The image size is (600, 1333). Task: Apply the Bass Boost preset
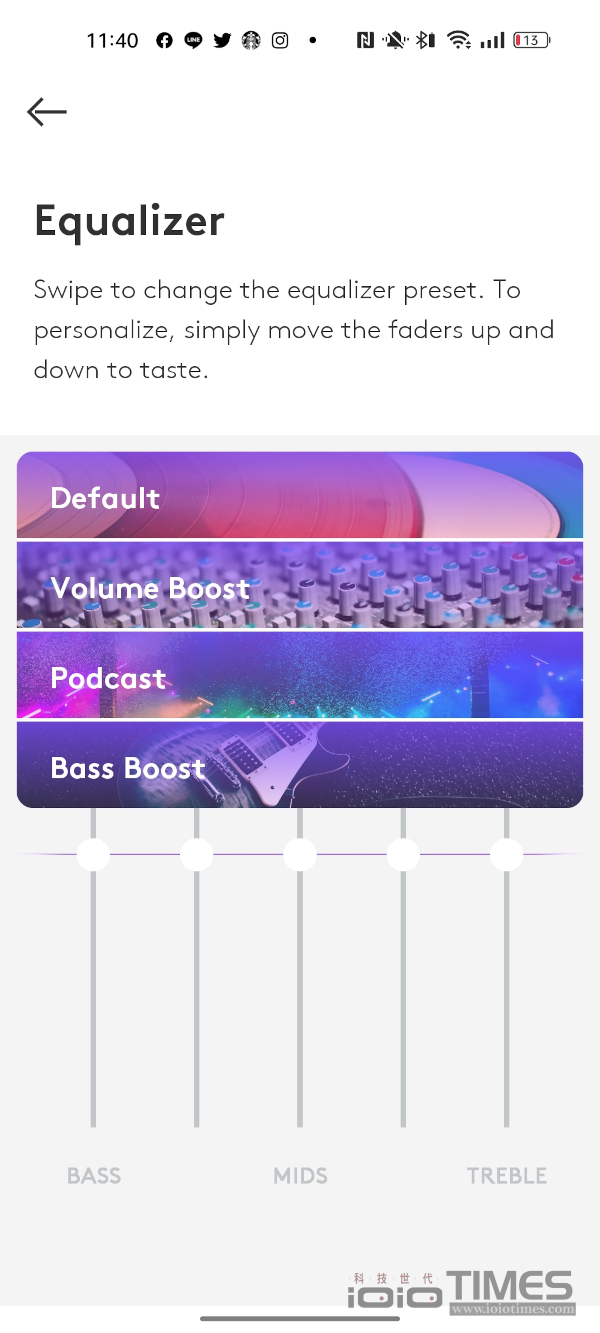pyautogui.click(x=300, y=765)
